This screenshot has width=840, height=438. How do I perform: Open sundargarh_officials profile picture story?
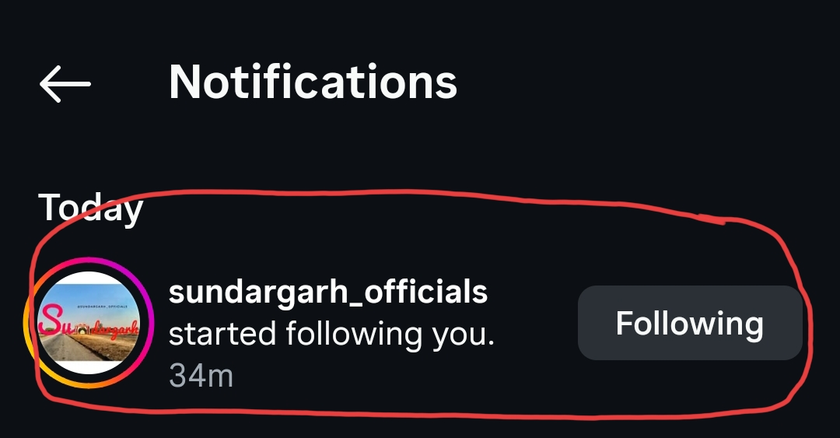87,325
